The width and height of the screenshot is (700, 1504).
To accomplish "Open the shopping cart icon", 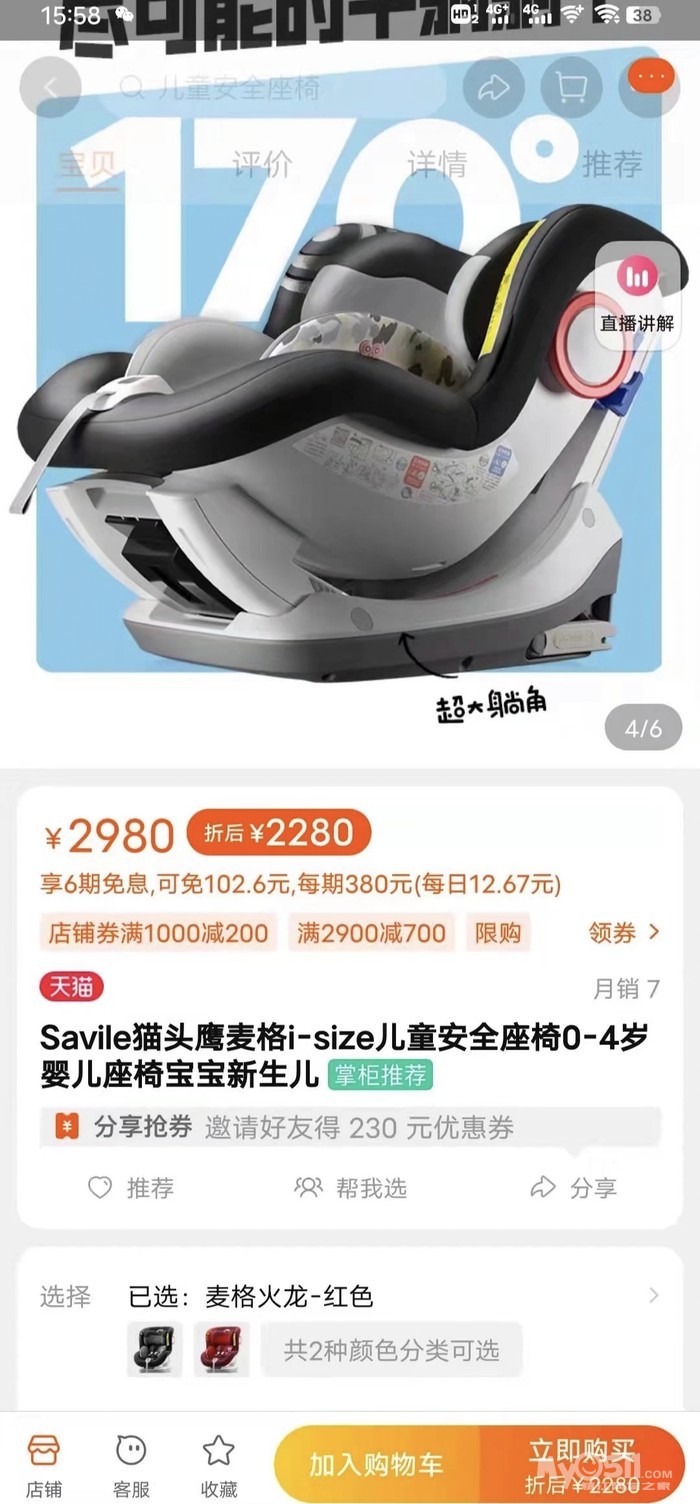I will tap(571, 88).
